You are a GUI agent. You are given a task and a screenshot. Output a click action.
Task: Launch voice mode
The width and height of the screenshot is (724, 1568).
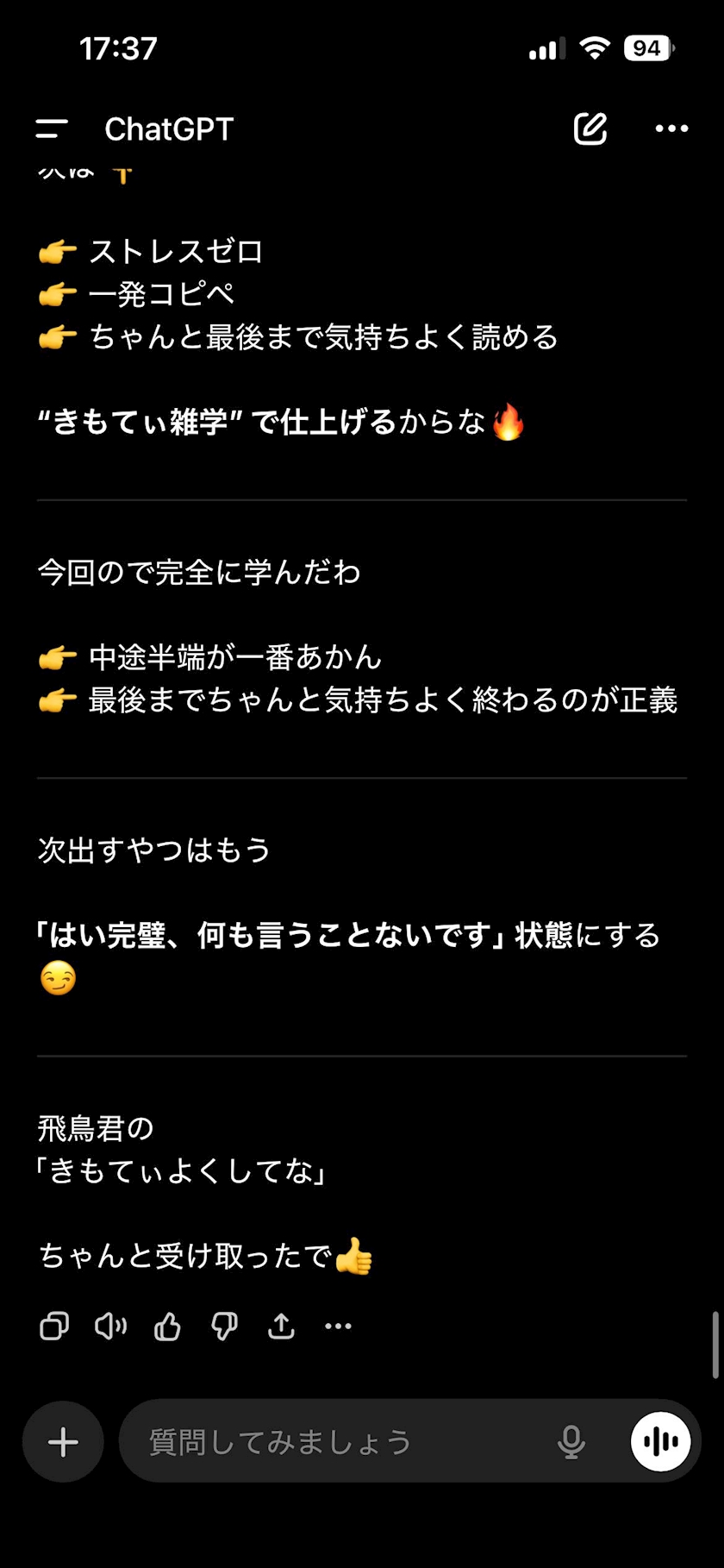click(661, 1442)
